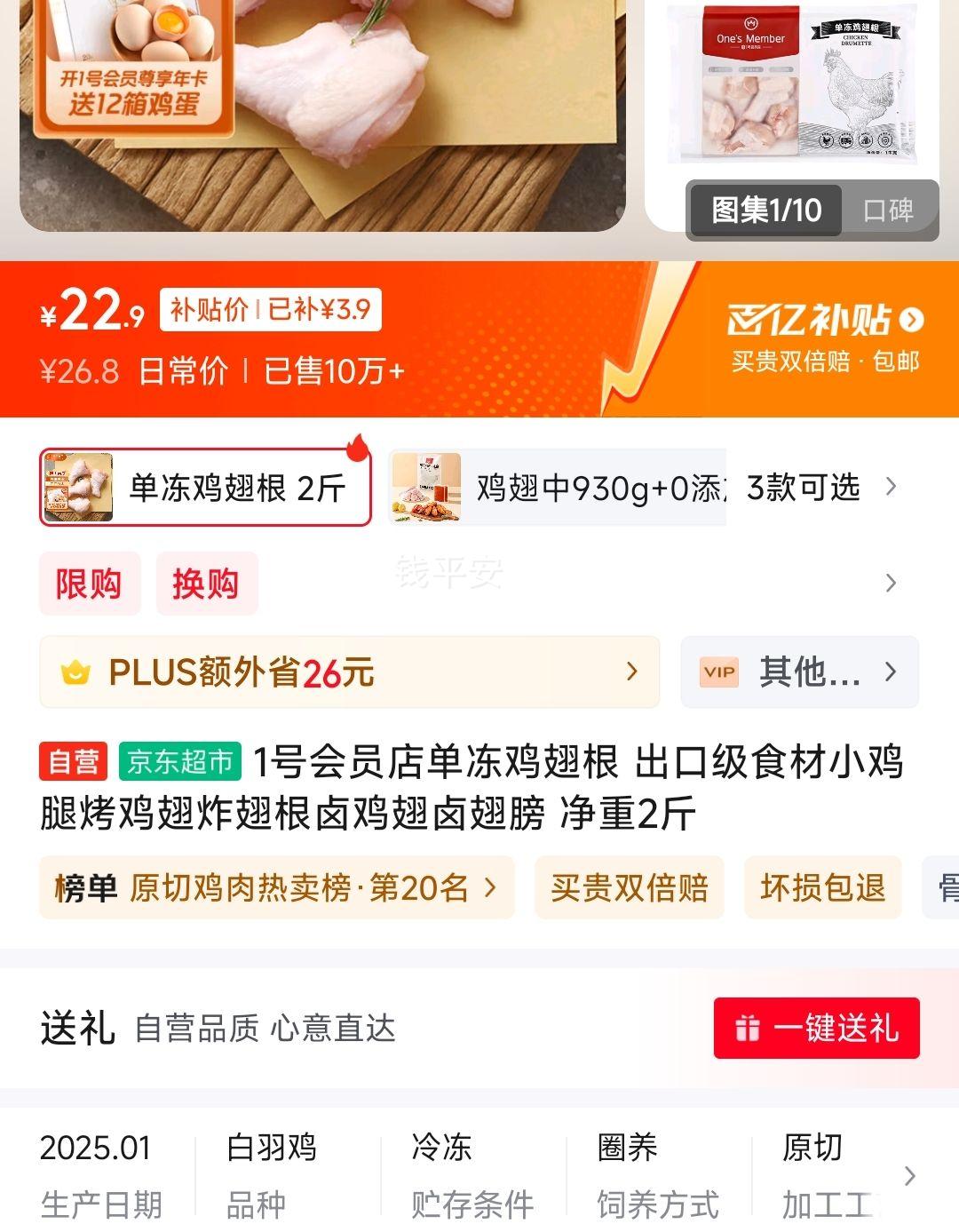This screenshot has width=959, height=1232.
Task: Expand the 限购换购 promotions row
Action: point(891,583)
